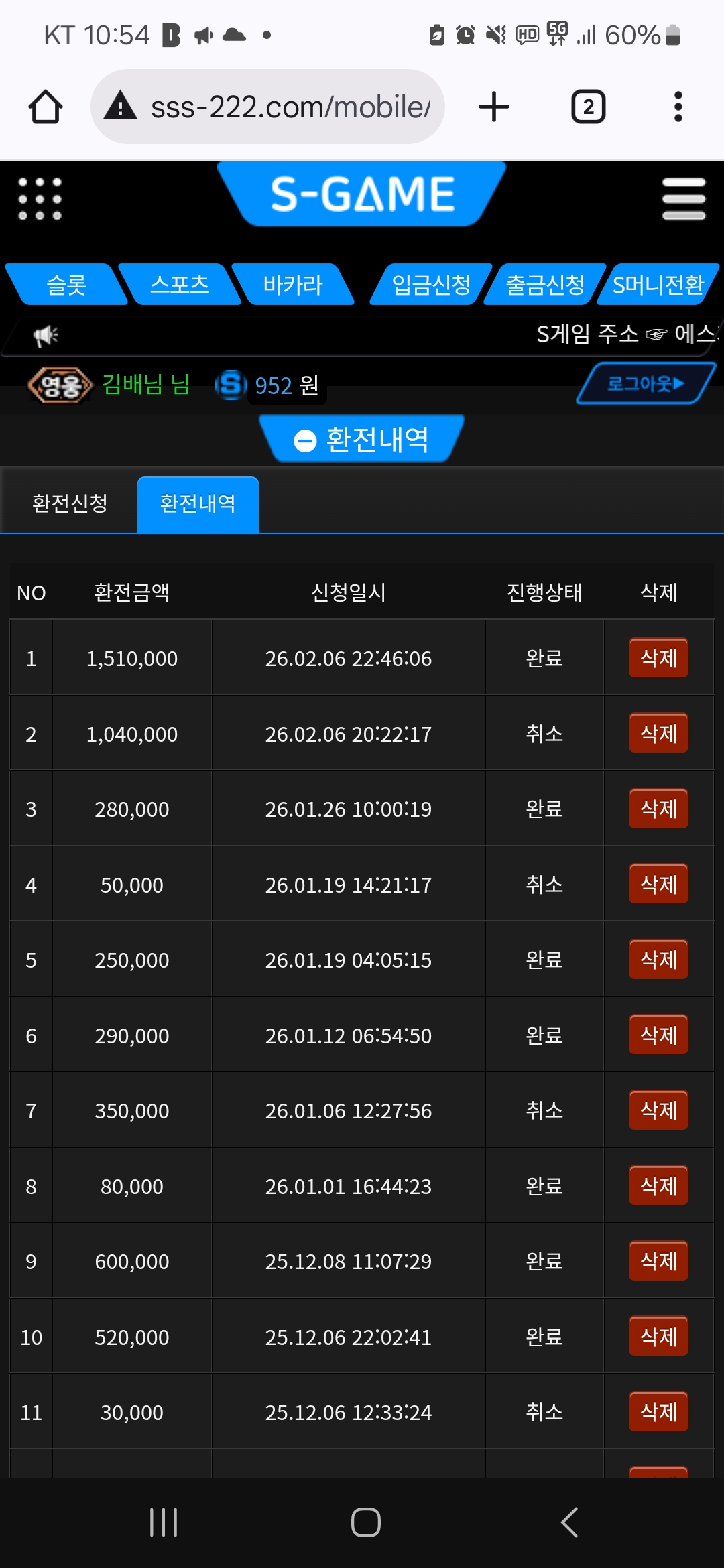This screenshot has width=724, height=1568.
Task: Tap the 입금신청 button
Action: pyautogui.click(x=431, y=285)
